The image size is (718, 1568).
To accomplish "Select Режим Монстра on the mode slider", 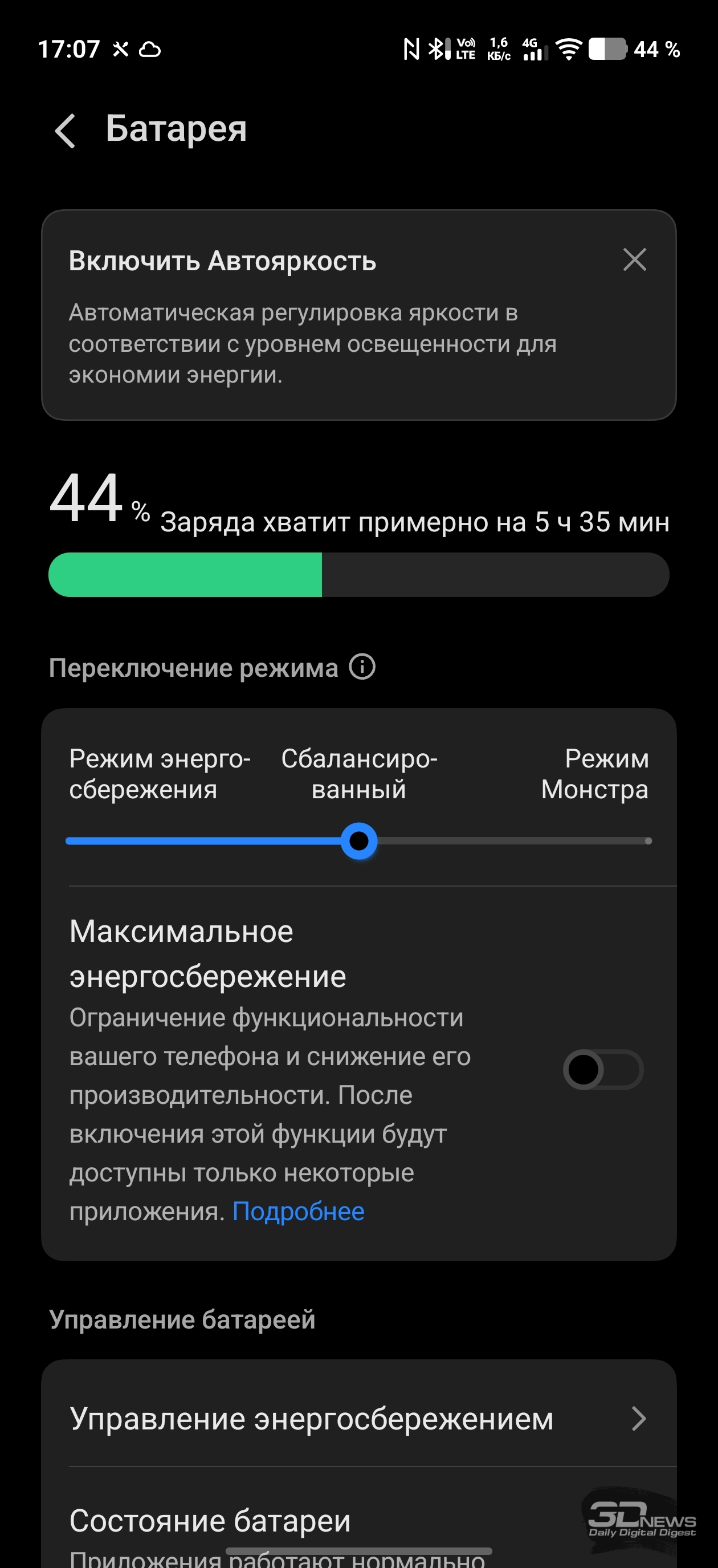I will (648, 841).
